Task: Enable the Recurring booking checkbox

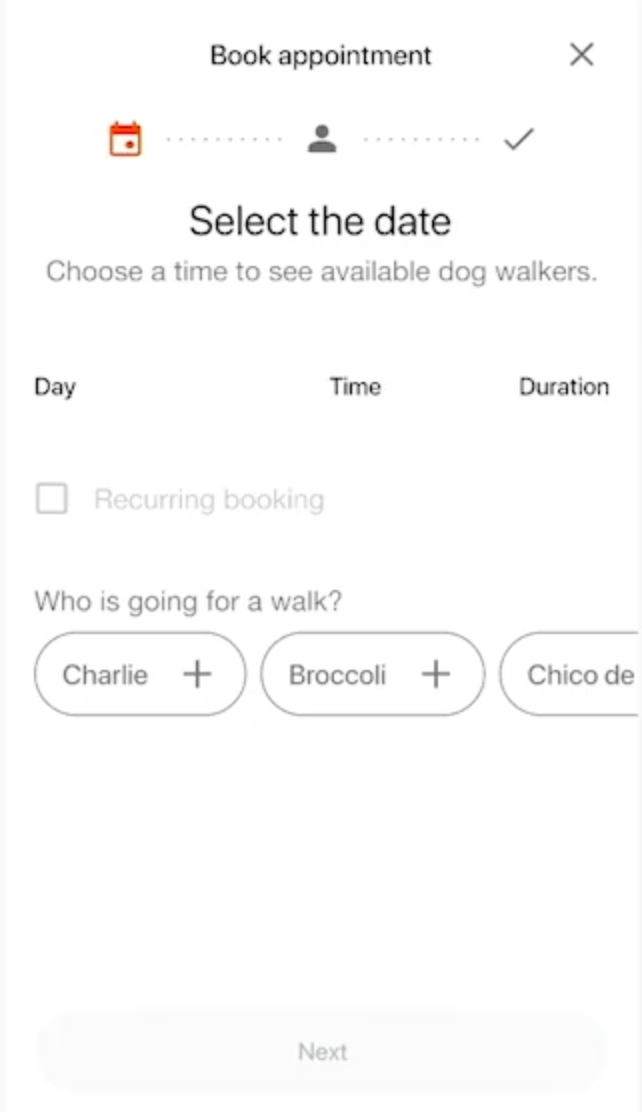Action: [52, 499]
